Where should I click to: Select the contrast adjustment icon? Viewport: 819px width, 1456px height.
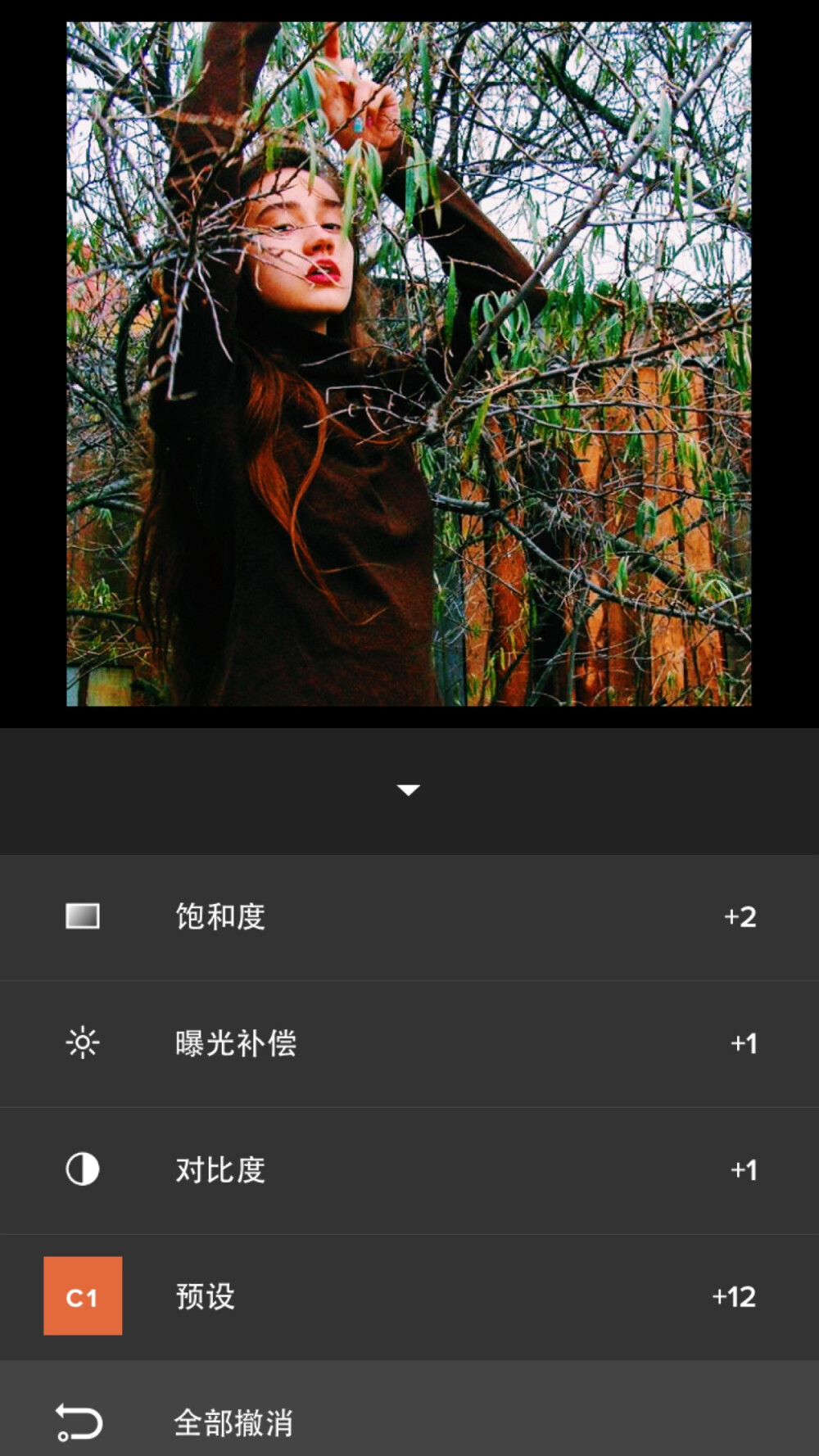coord(82,1170)
